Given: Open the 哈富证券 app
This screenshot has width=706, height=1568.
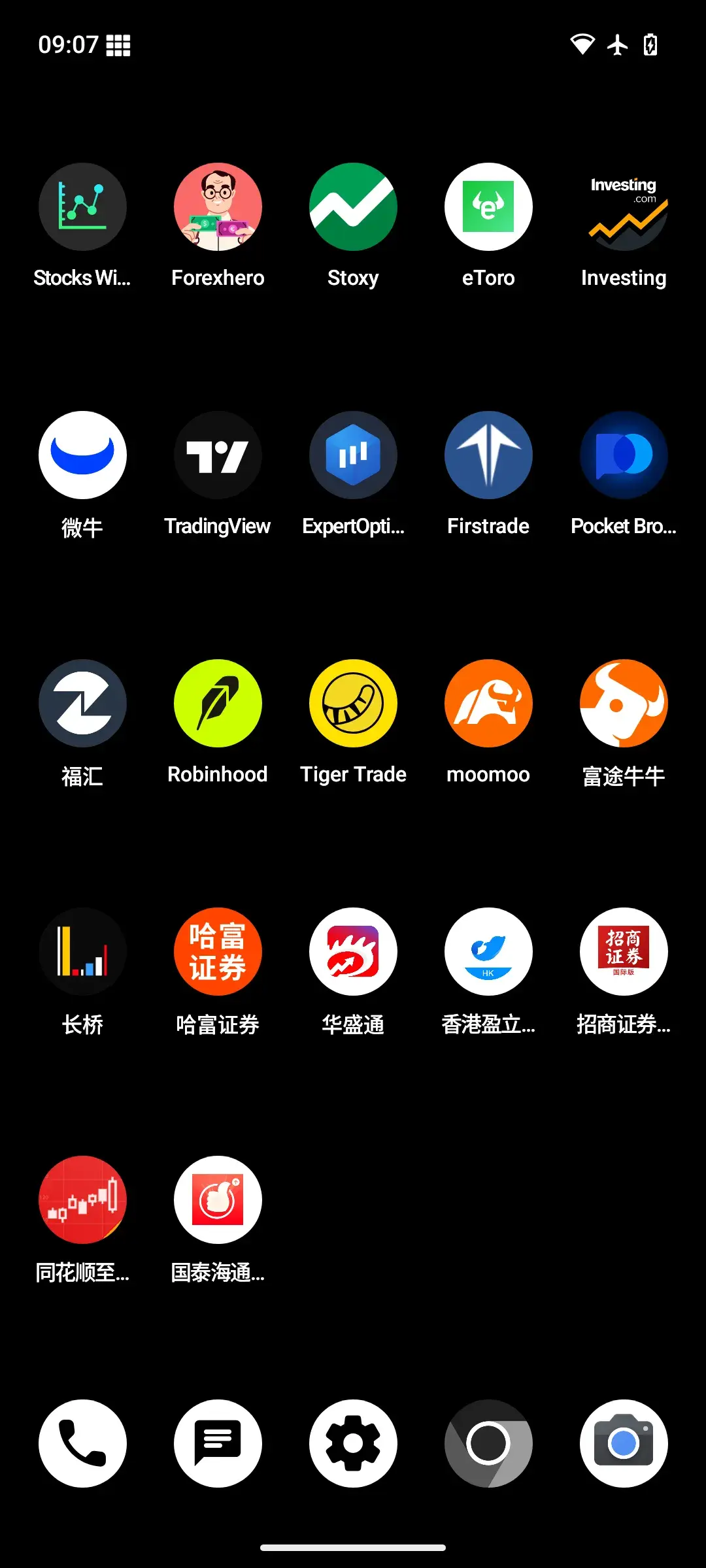Looking at the screenshot, I should point(218,951).
